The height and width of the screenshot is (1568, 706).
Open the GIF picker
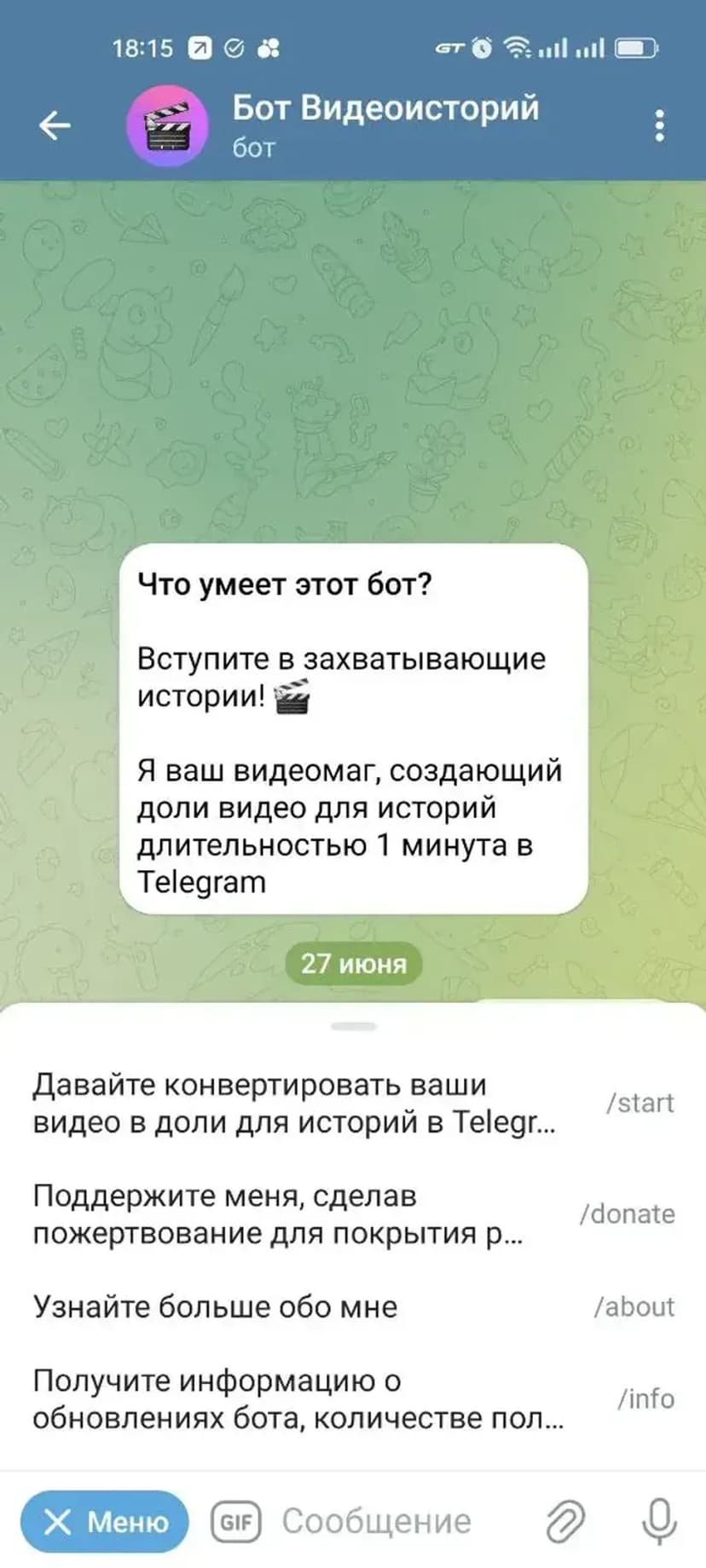point(235,1521)
